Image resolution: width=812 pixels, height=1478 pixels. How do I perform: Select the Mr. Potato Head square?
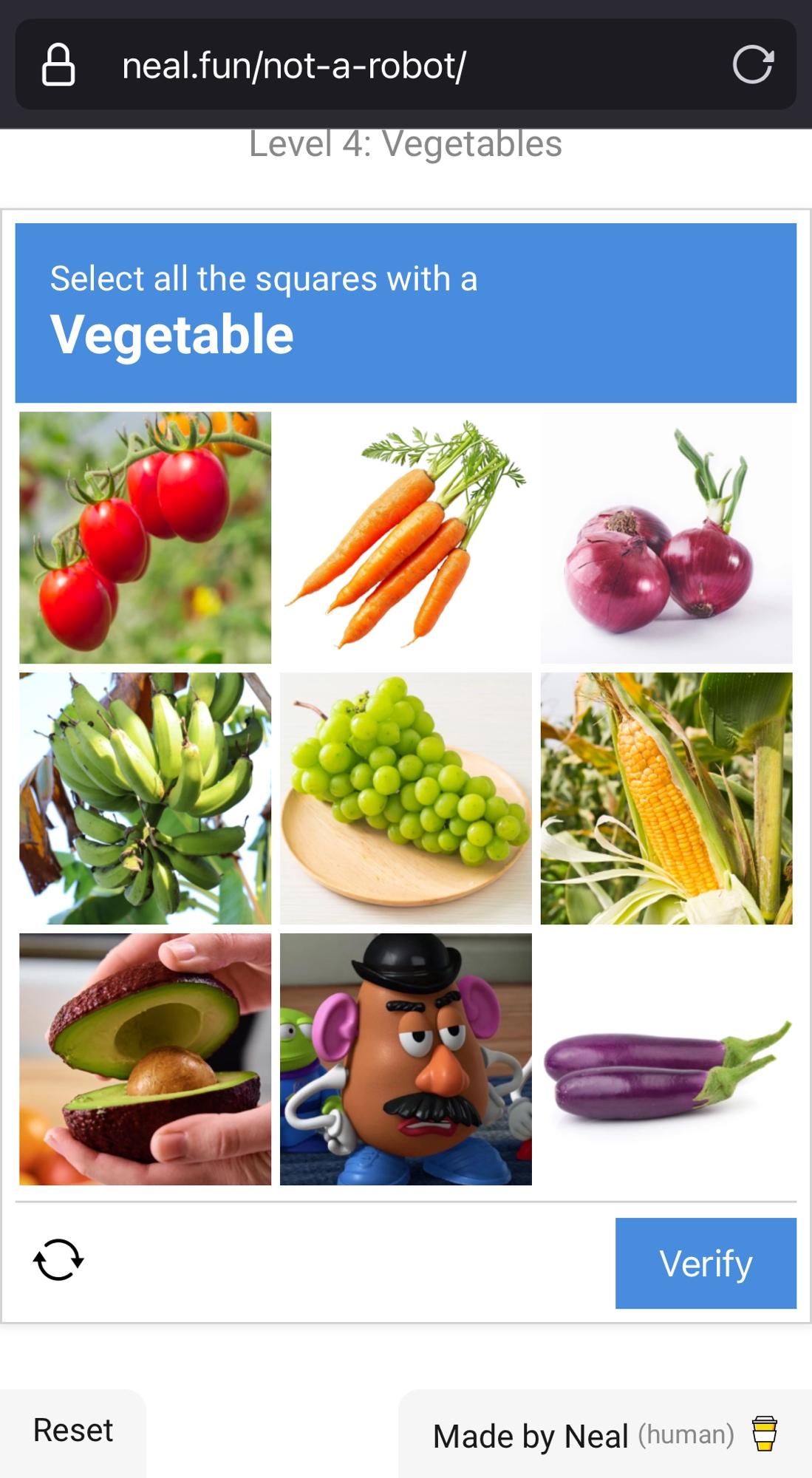(x=406, y=1059)
